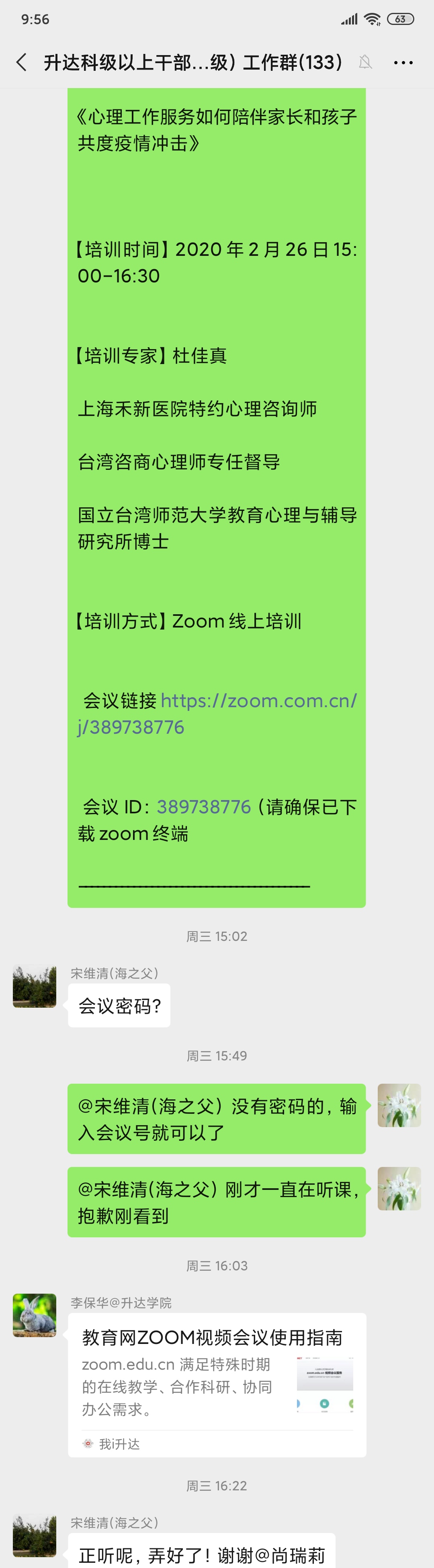Image resolution: width=434 pixels, height=1568 pixels.
Task: Open 宋维清's avatar beside 会议密码 message
Action: pyautogui.click(x=35, y=986)
